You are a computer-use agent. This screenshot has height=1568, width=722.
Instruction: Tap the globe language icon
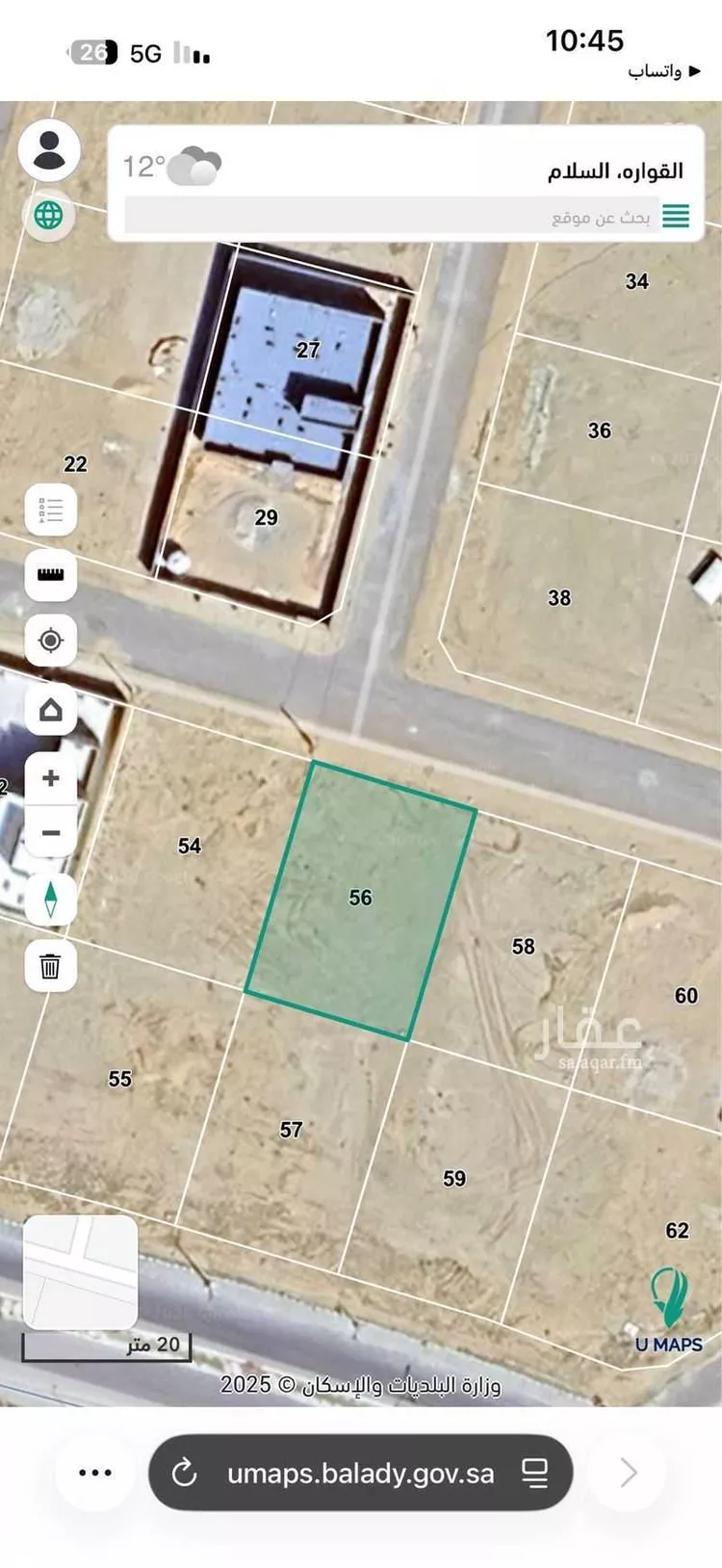click(49, 215)
